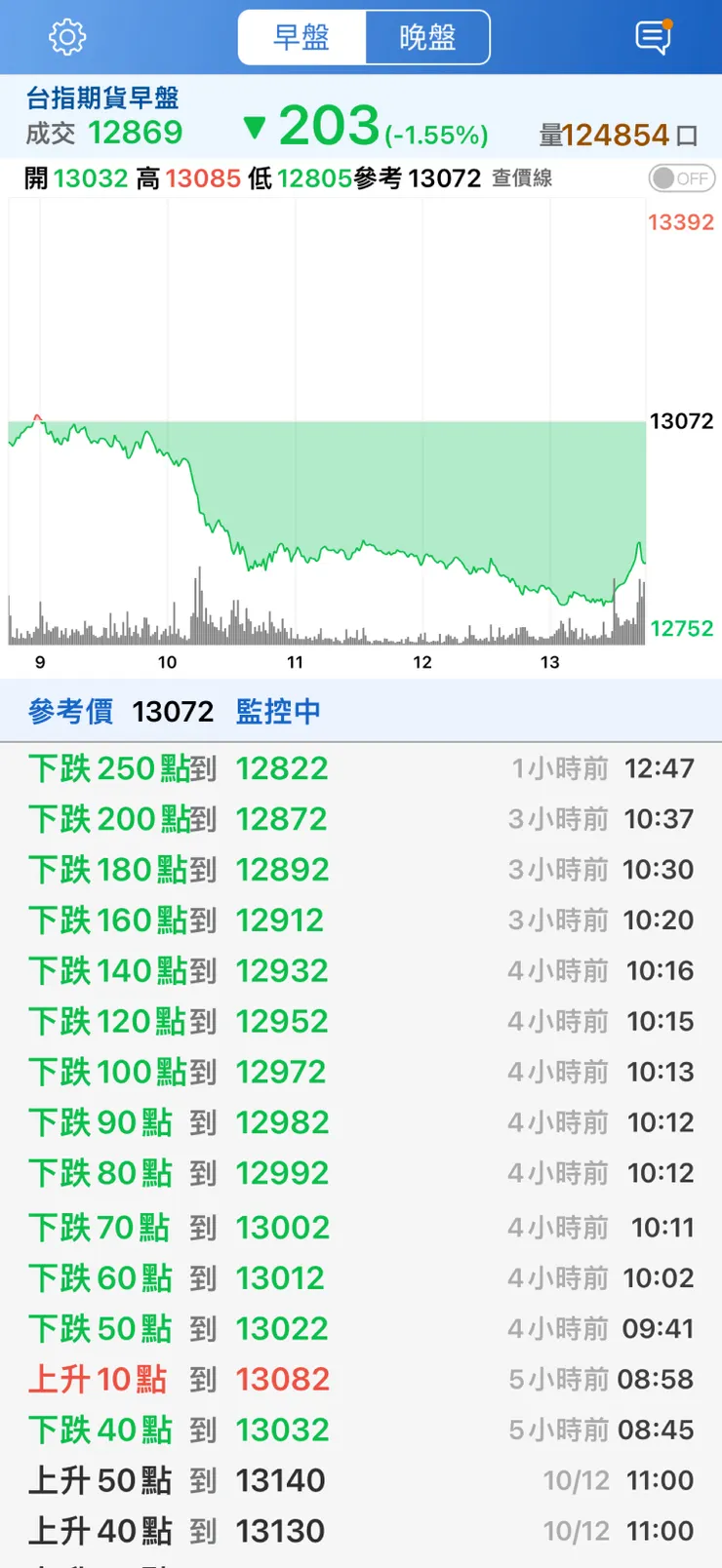Tap the 成交 12869 traded price
The height and width of the screenshot is (1568, 722).
click(107, 132)
